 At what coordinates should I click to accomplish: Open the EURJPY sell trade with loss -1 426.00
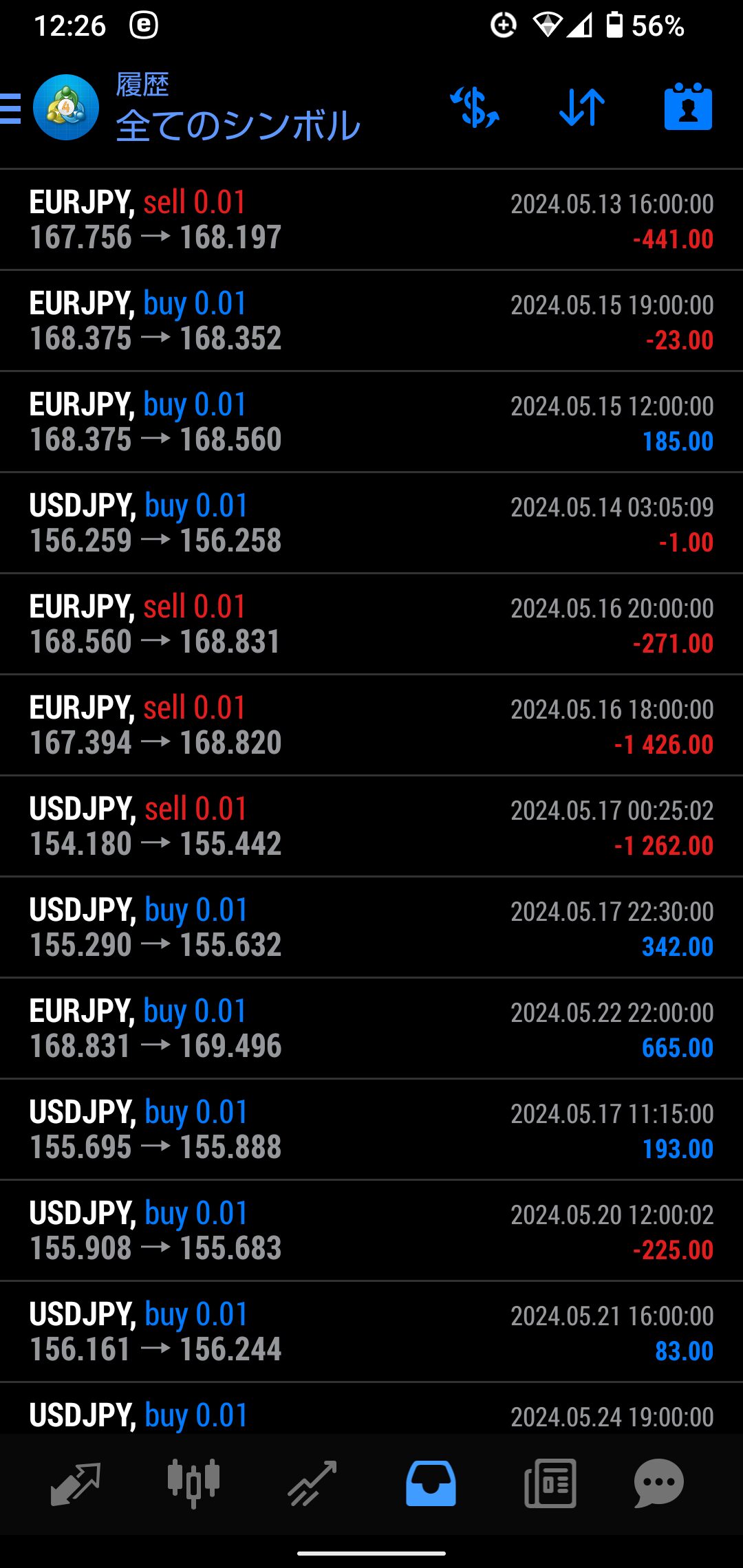tap(371, 726)
